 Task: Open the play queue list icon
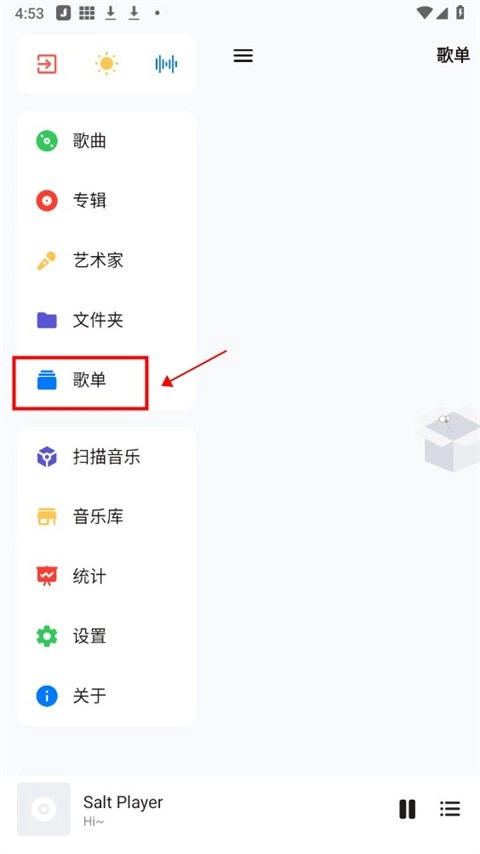coord(450,809)
